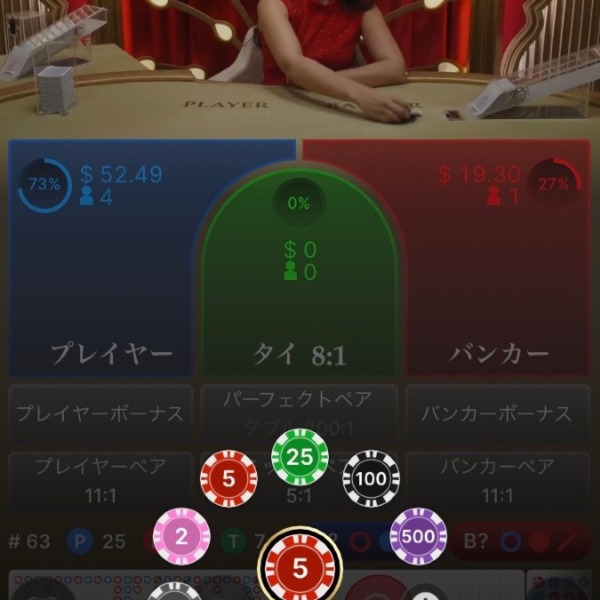This screenshot has height=600, width=600.
Task: Place a バンカーペア 11:1 side bet
Action: coord(497,478)
